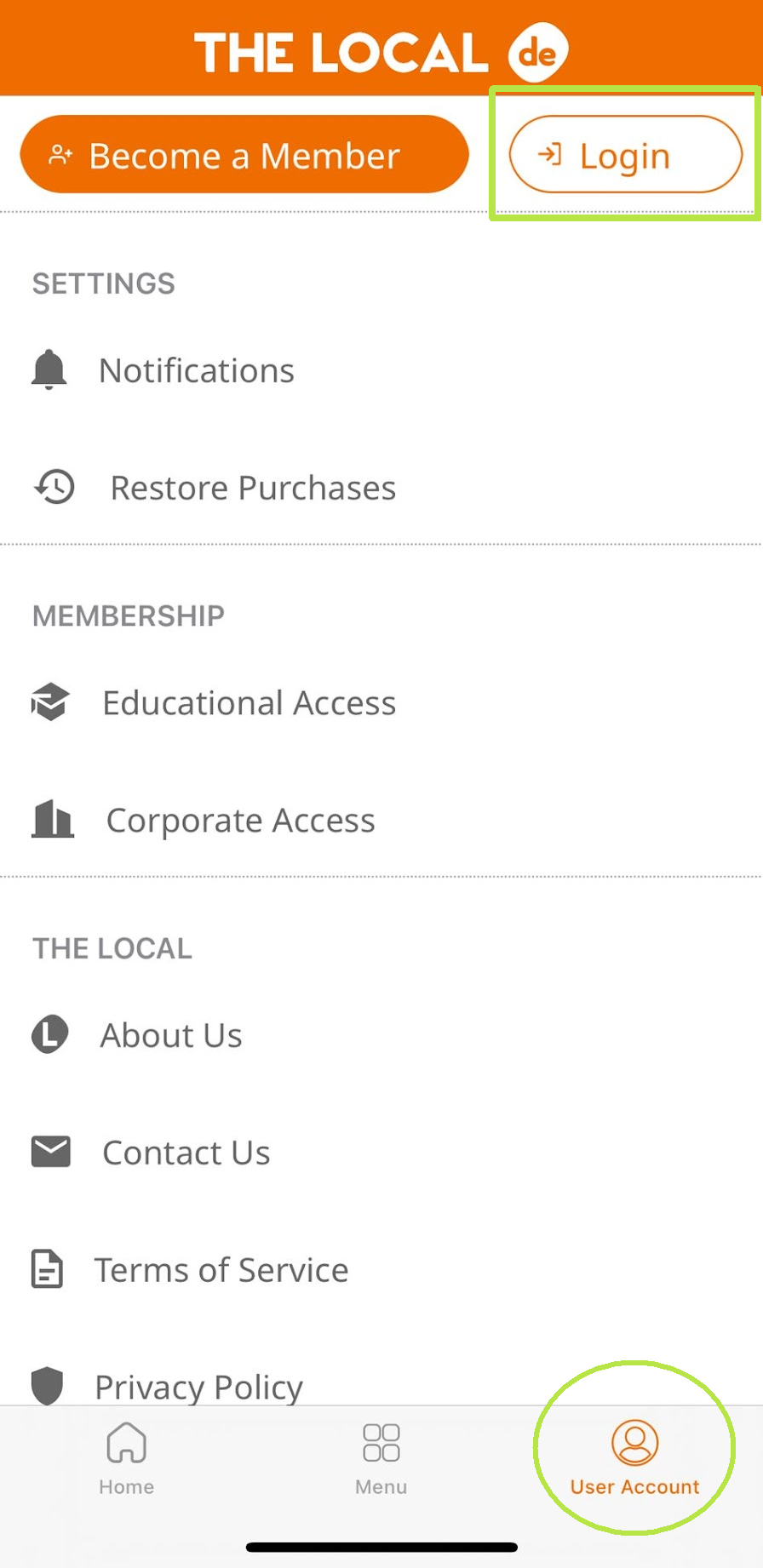This screenshot has height=1568, width=763.
Task: Click the Contact Us envelope icon
Action: tap(50, 1152)
